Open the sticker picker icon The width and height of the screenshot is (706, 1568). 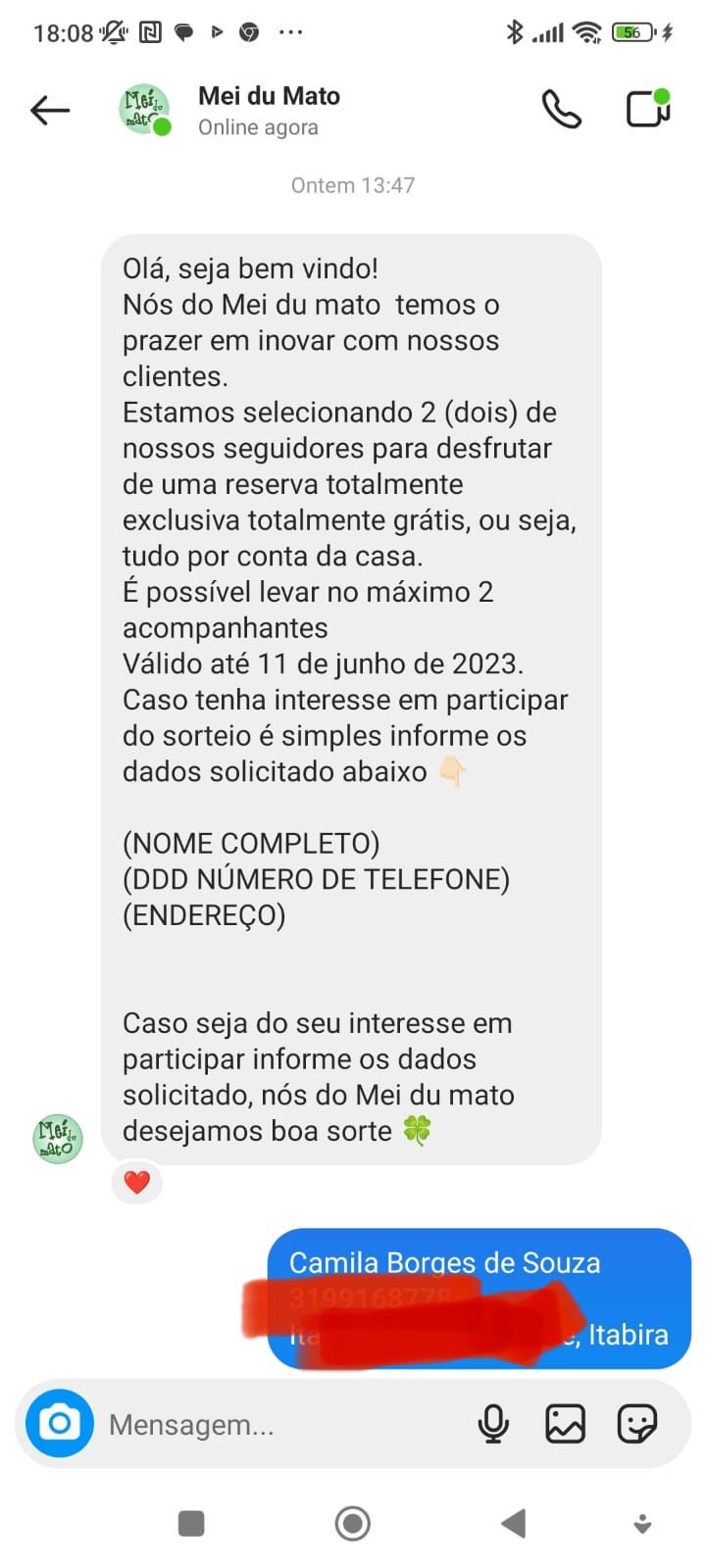(637, 1424)
